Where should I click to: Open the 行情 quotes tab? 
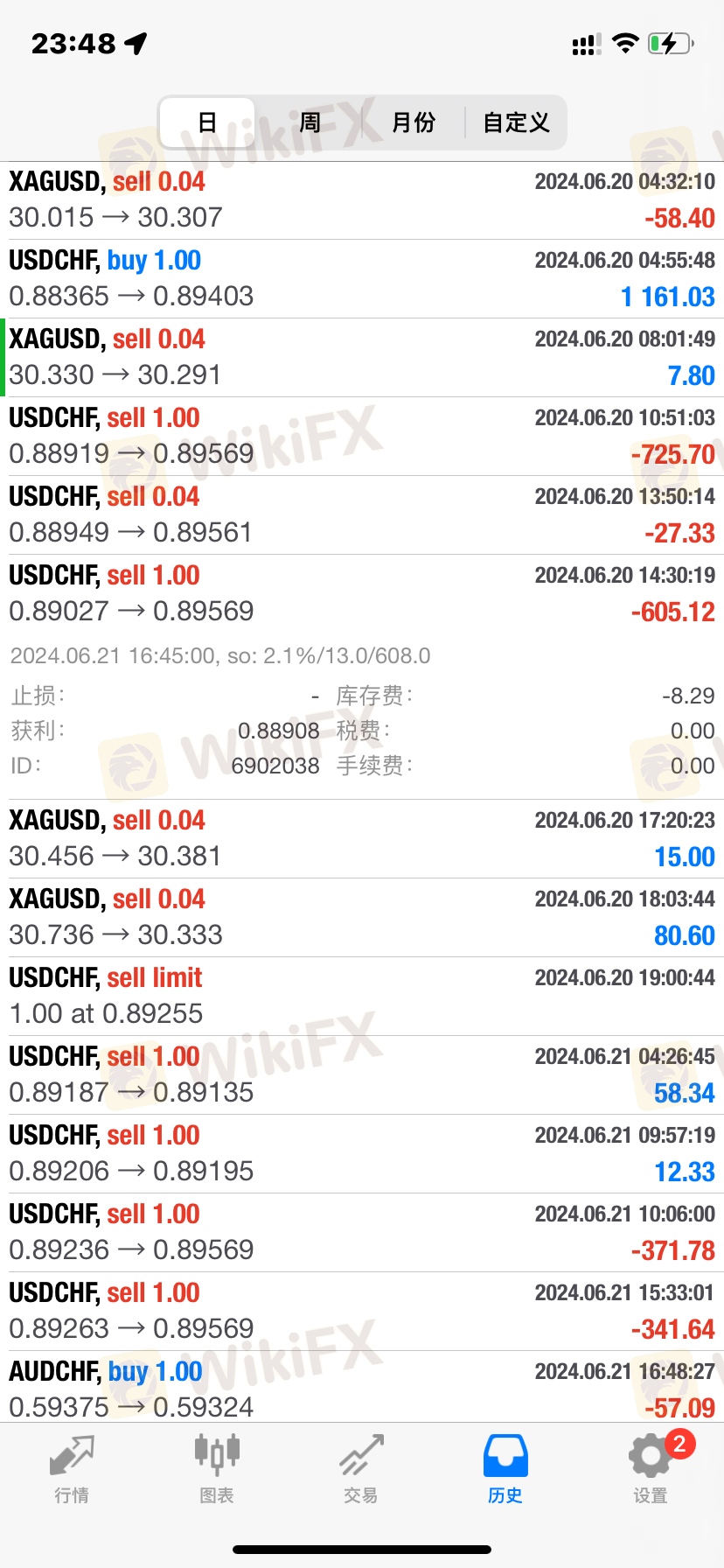click(72, 1469)
